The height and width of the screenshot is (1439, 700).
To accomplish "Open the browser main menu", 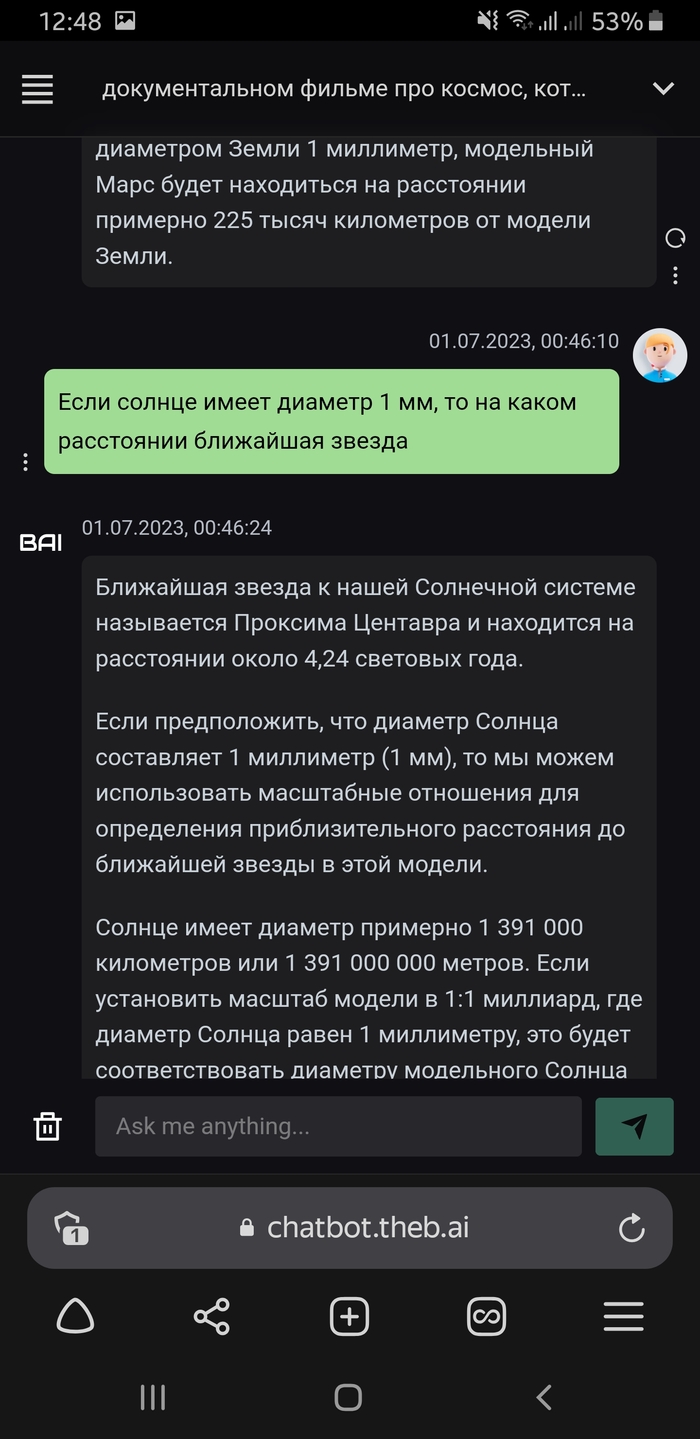I will (x=623, y=1316).
